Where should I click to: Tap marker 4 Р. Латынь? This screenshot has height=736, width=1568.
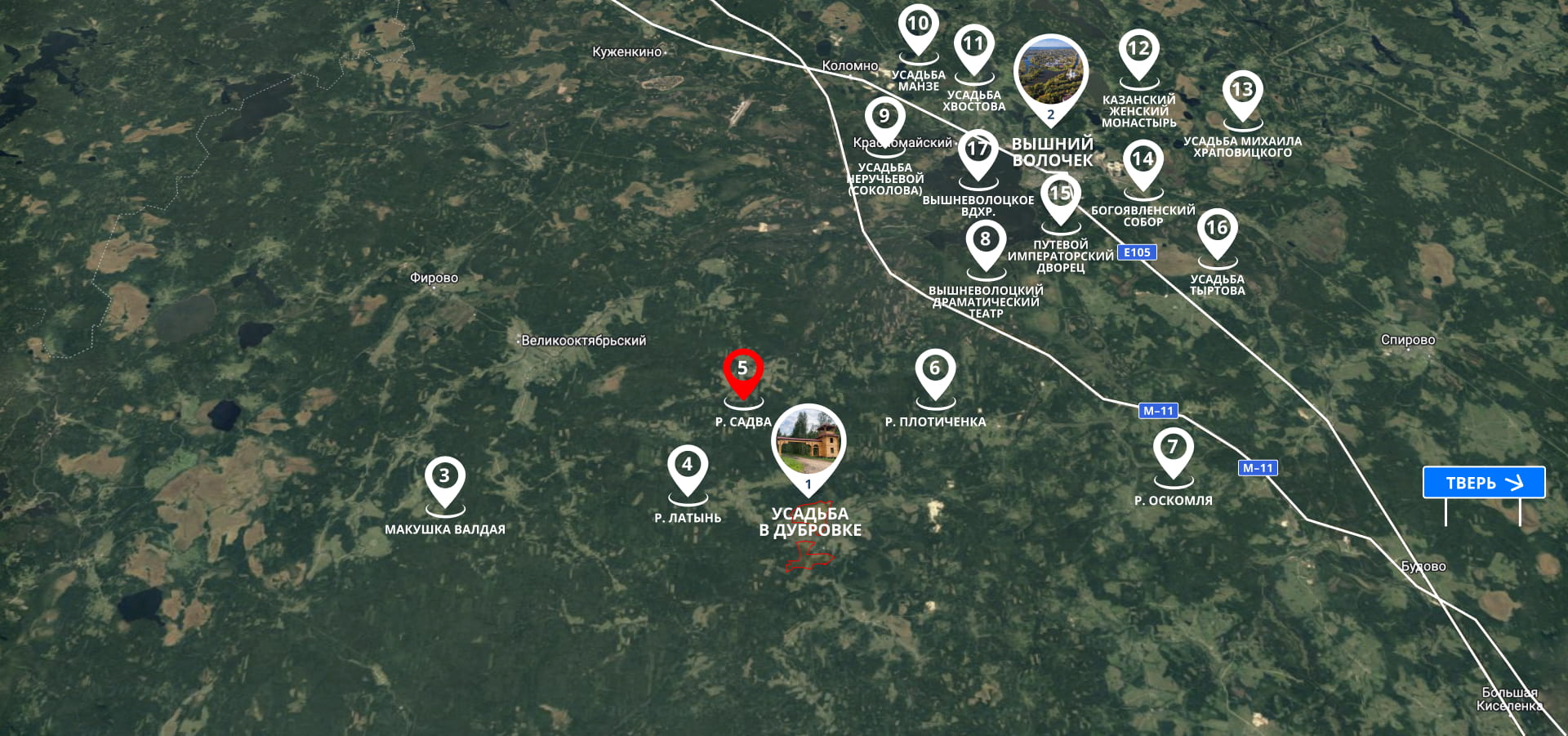[x=688, y=466]
